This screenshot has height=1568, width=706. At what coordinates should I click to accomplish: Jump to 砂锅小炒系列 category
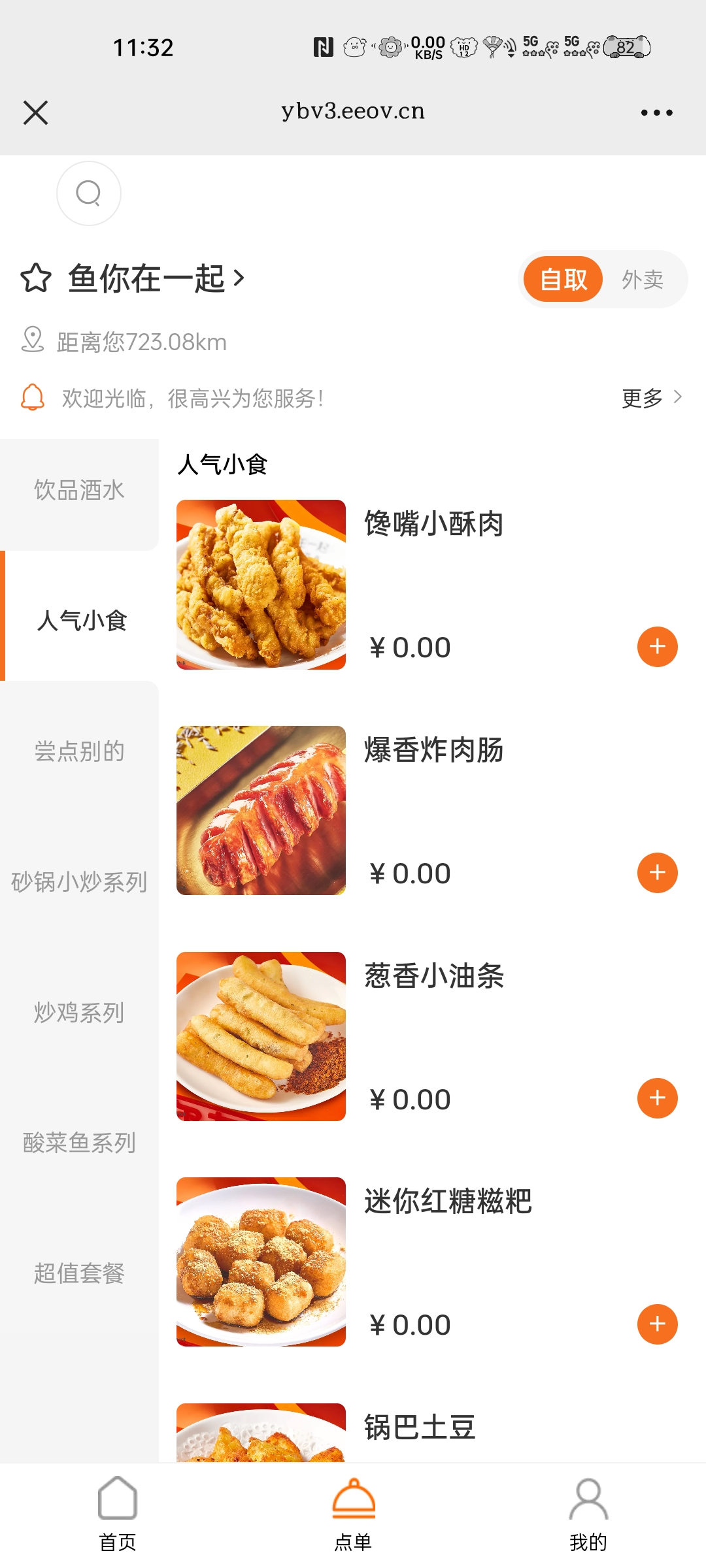tap(79, 882)
